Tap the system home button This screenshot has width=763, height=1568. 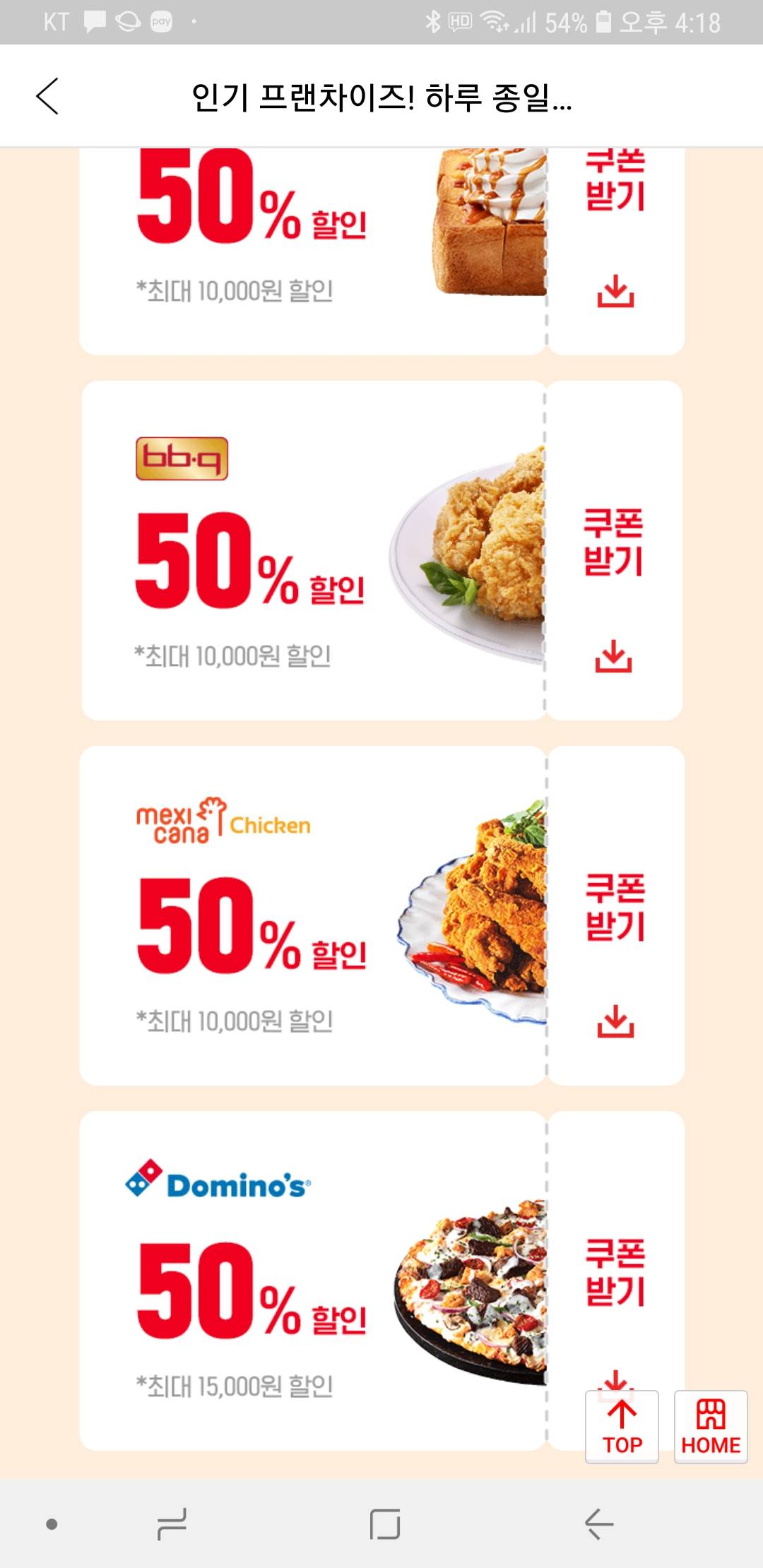point(384,1524)
